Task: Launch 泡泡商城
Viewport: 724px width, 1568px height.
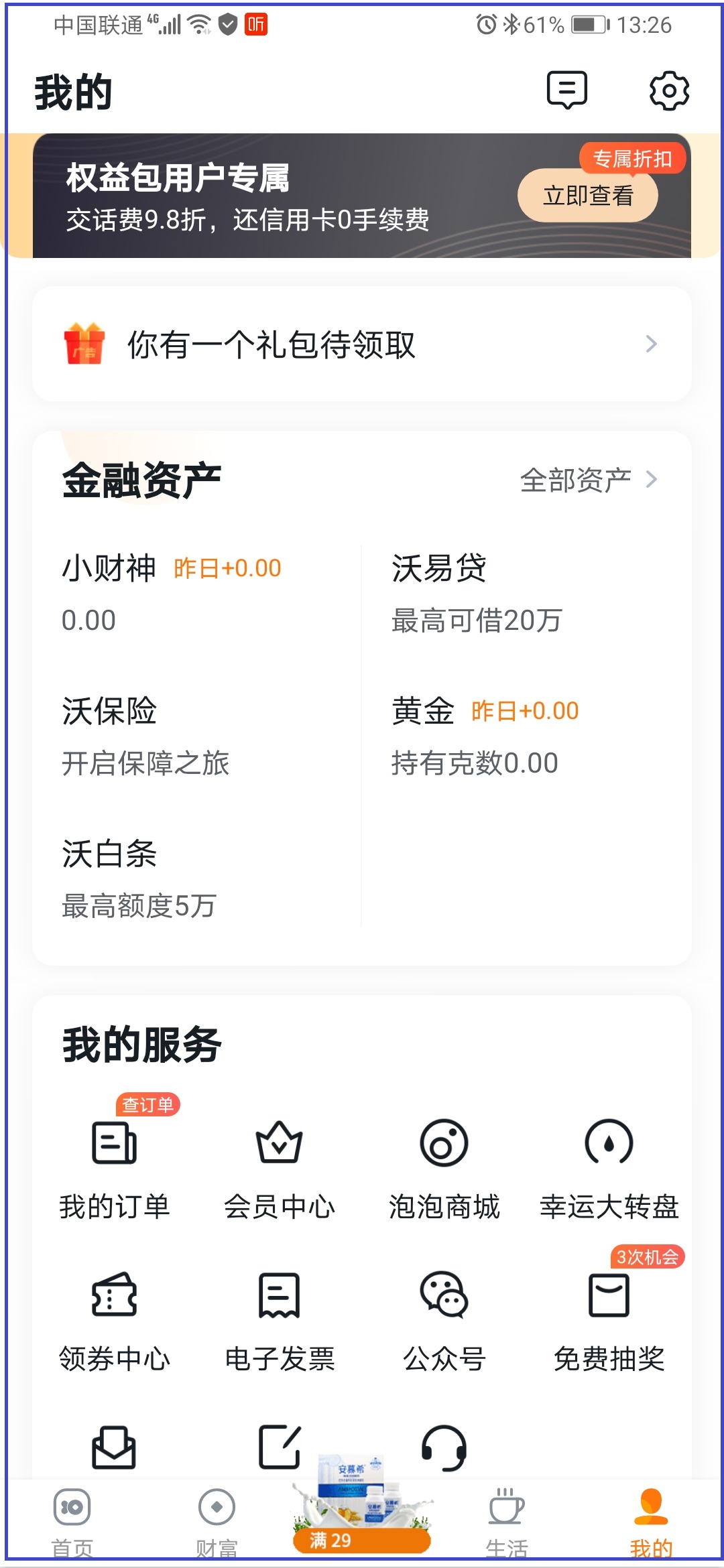Action: point(444,1167)
